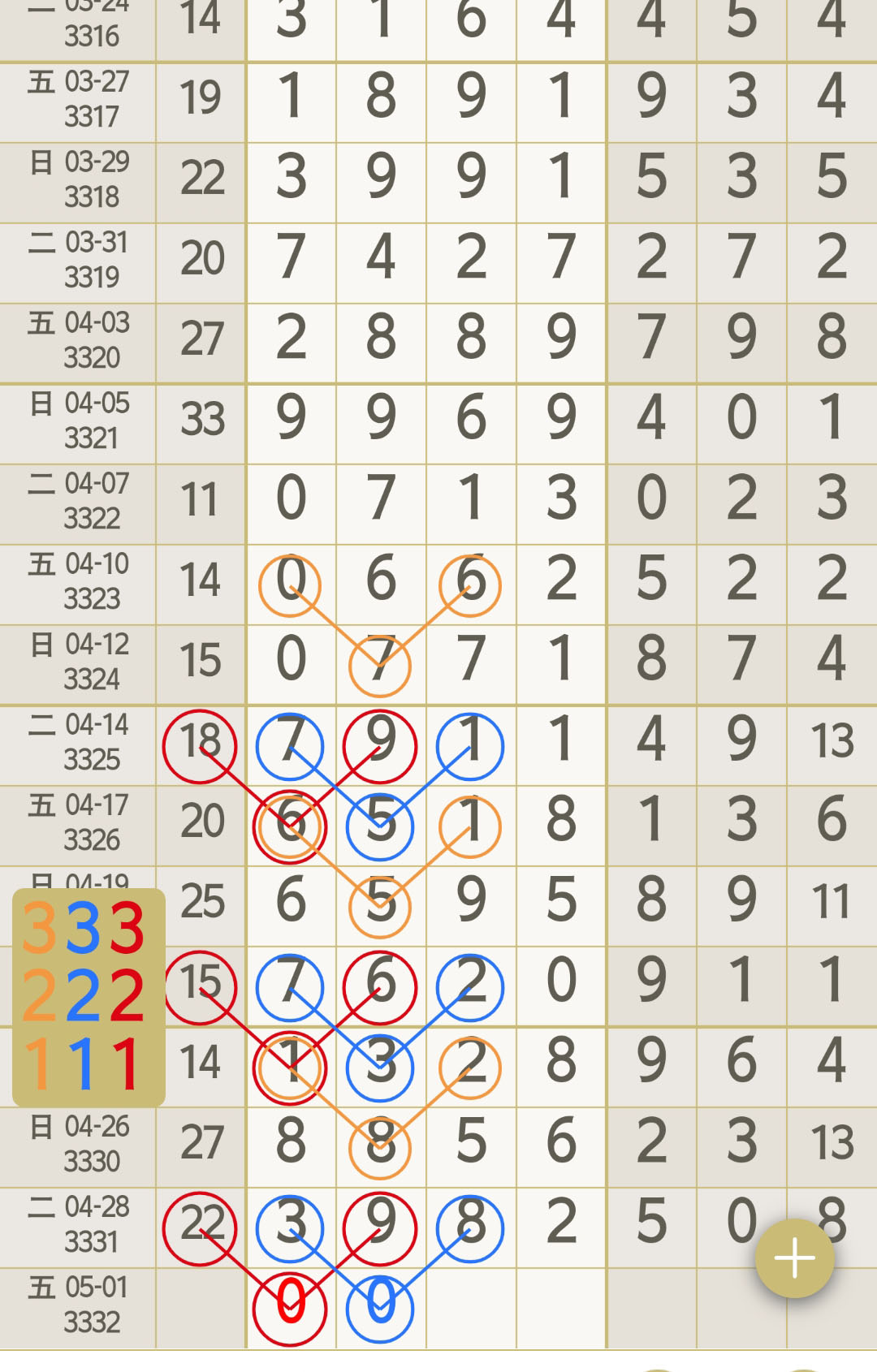Select the red 3 in the marker palette
877x1372 pixels.
pos(127,928)
